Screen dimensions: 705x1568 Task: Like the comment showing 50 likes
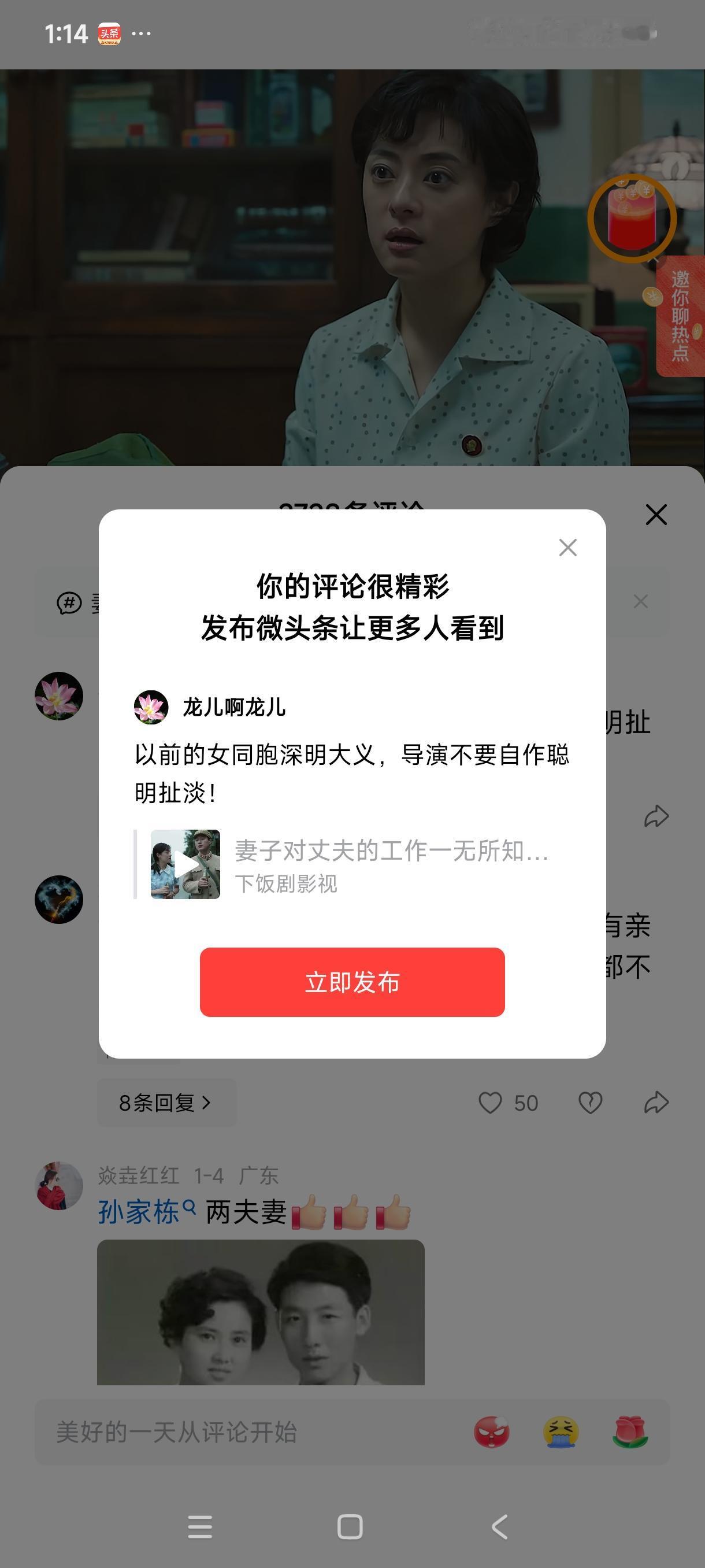tap(493, 1102)
